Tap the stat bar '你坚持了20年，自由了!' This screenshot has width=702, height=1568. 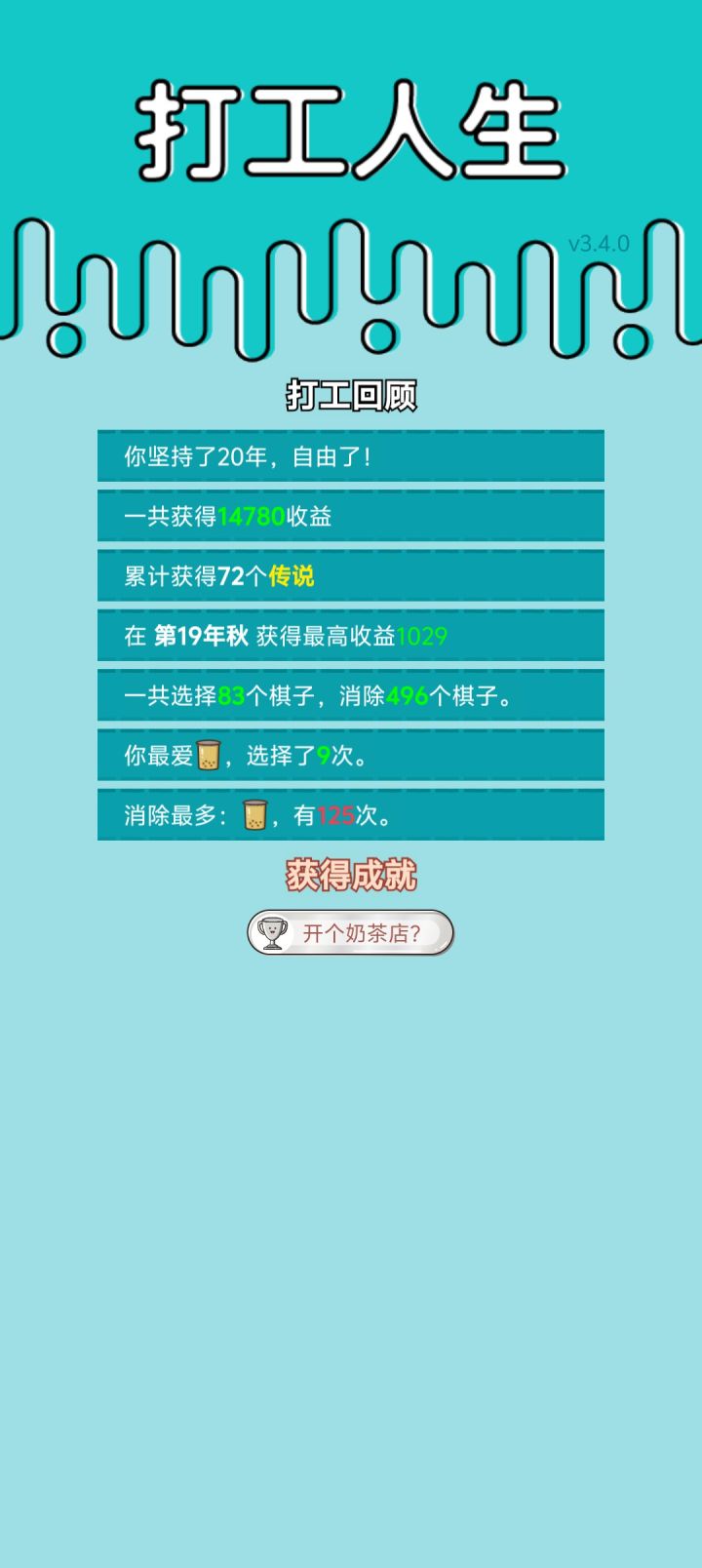(x=349, y=456)
